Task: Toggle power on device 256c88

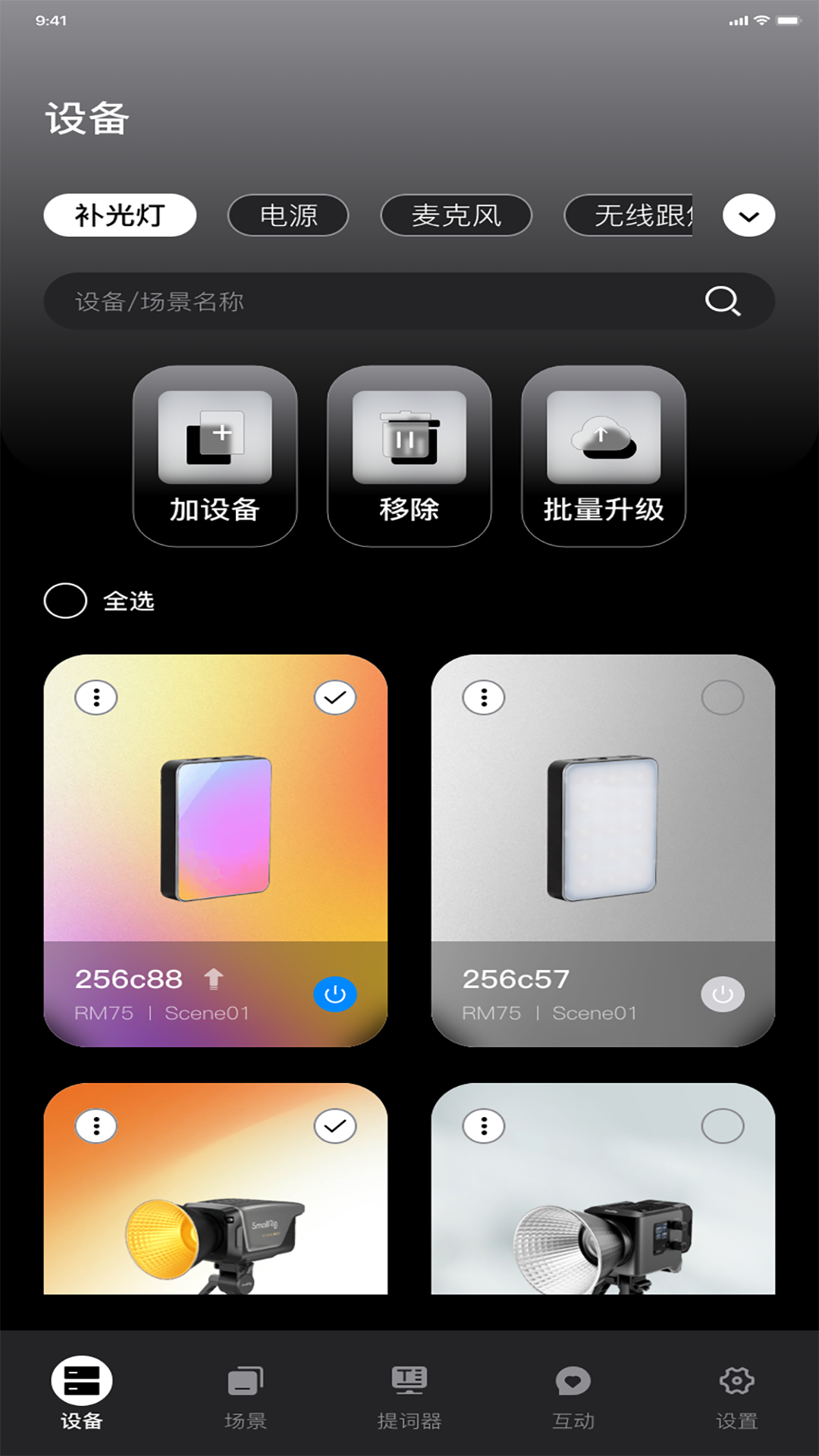Action: [336, 994]
